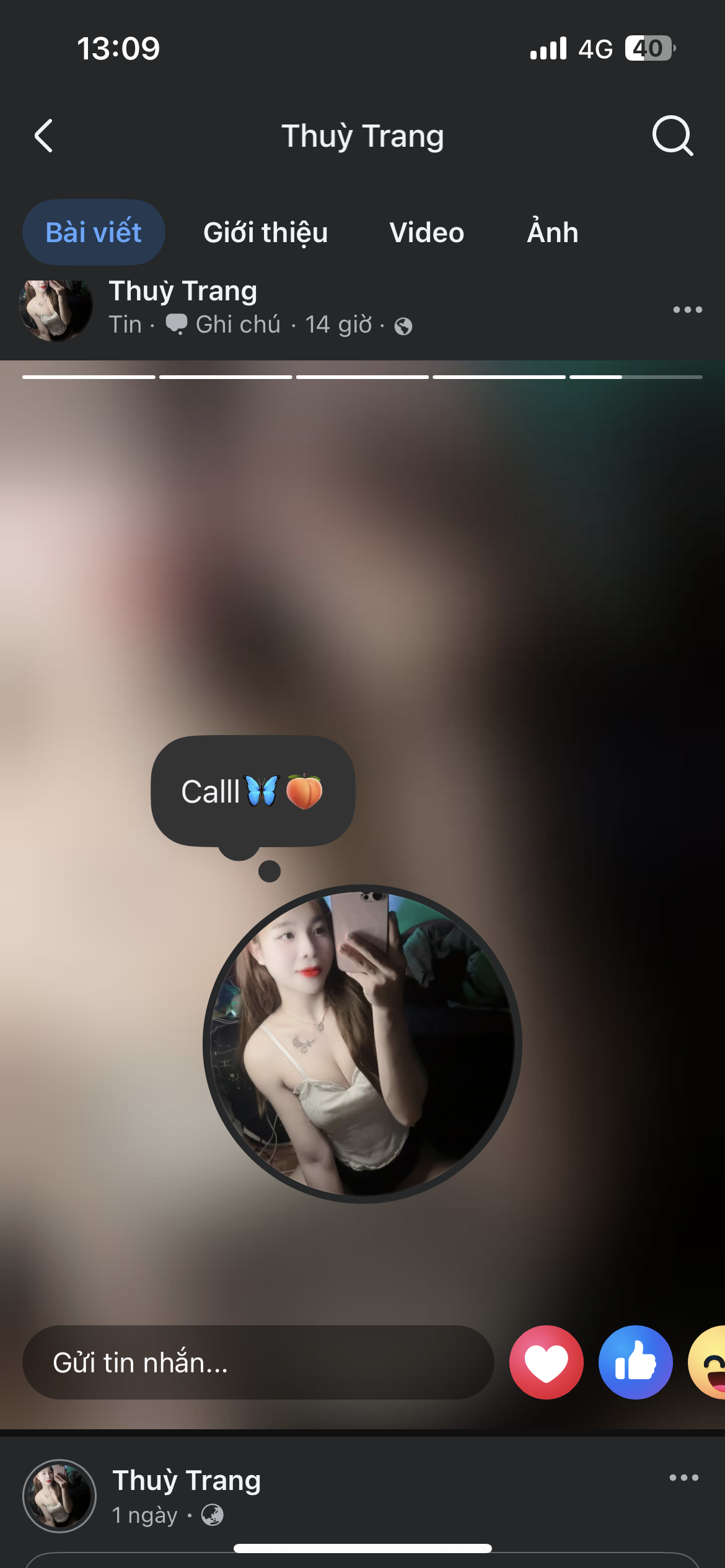
Task: Open the Calll note bubble
Action: [x=253, y=791]
